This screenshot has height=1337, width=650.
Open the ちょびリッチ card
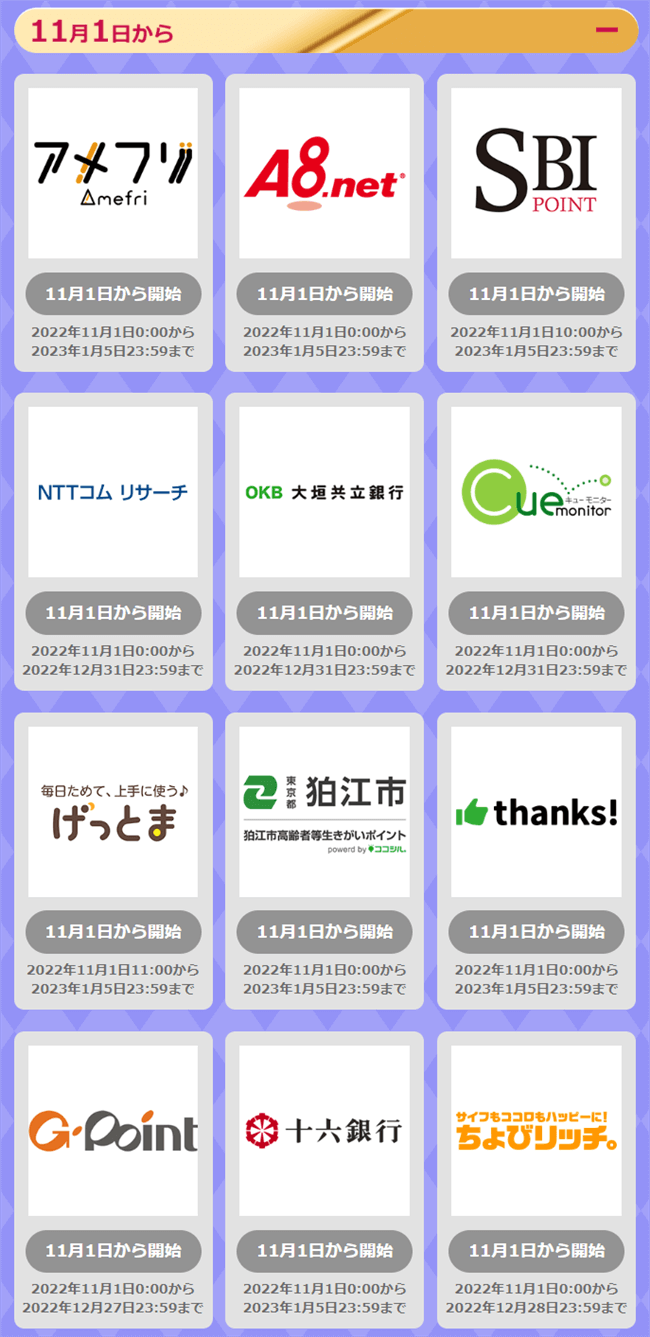[x=536, y=1131]
